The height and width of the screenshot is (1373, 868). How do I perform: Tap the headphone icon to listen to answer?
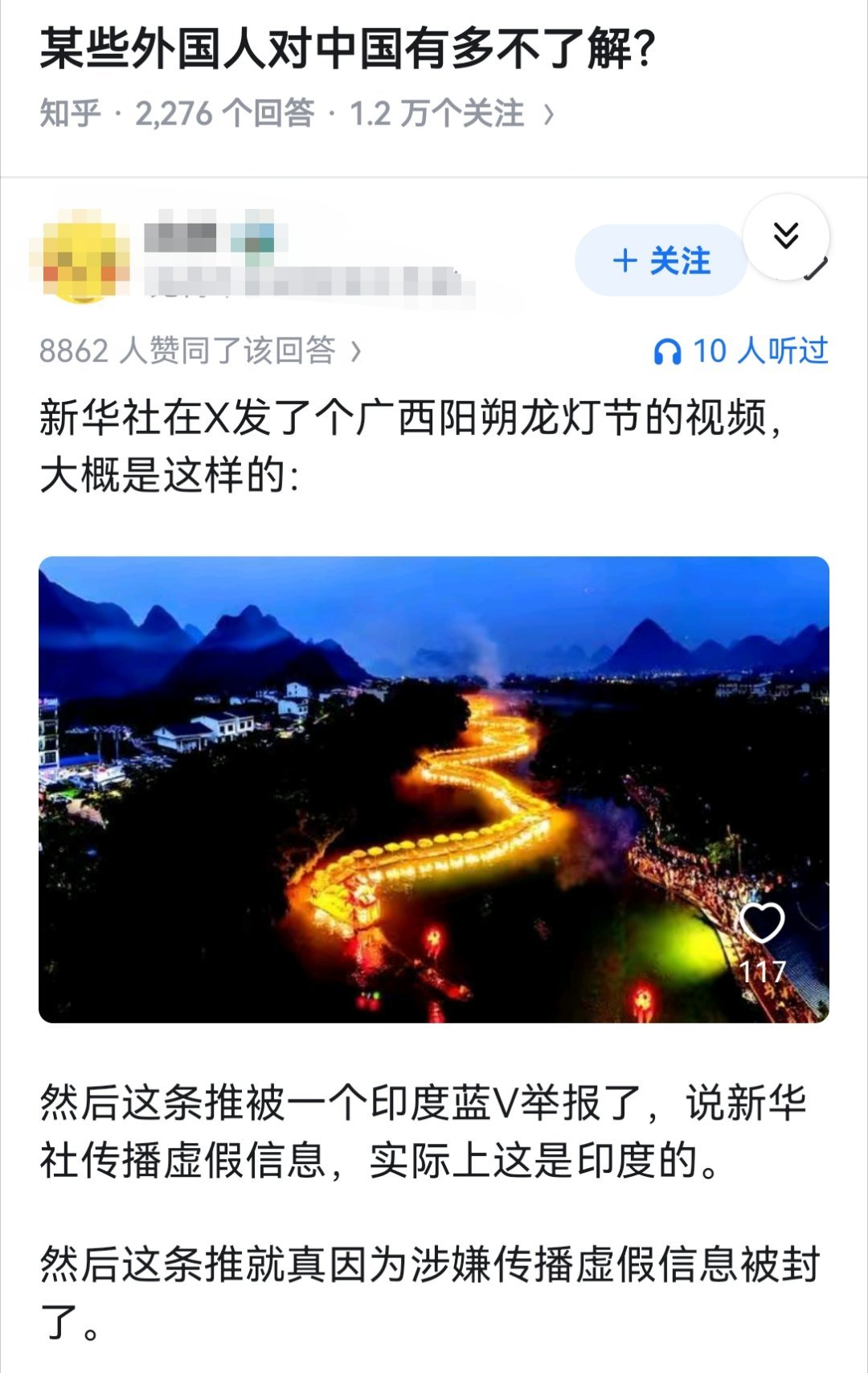[x=669, y=347]
